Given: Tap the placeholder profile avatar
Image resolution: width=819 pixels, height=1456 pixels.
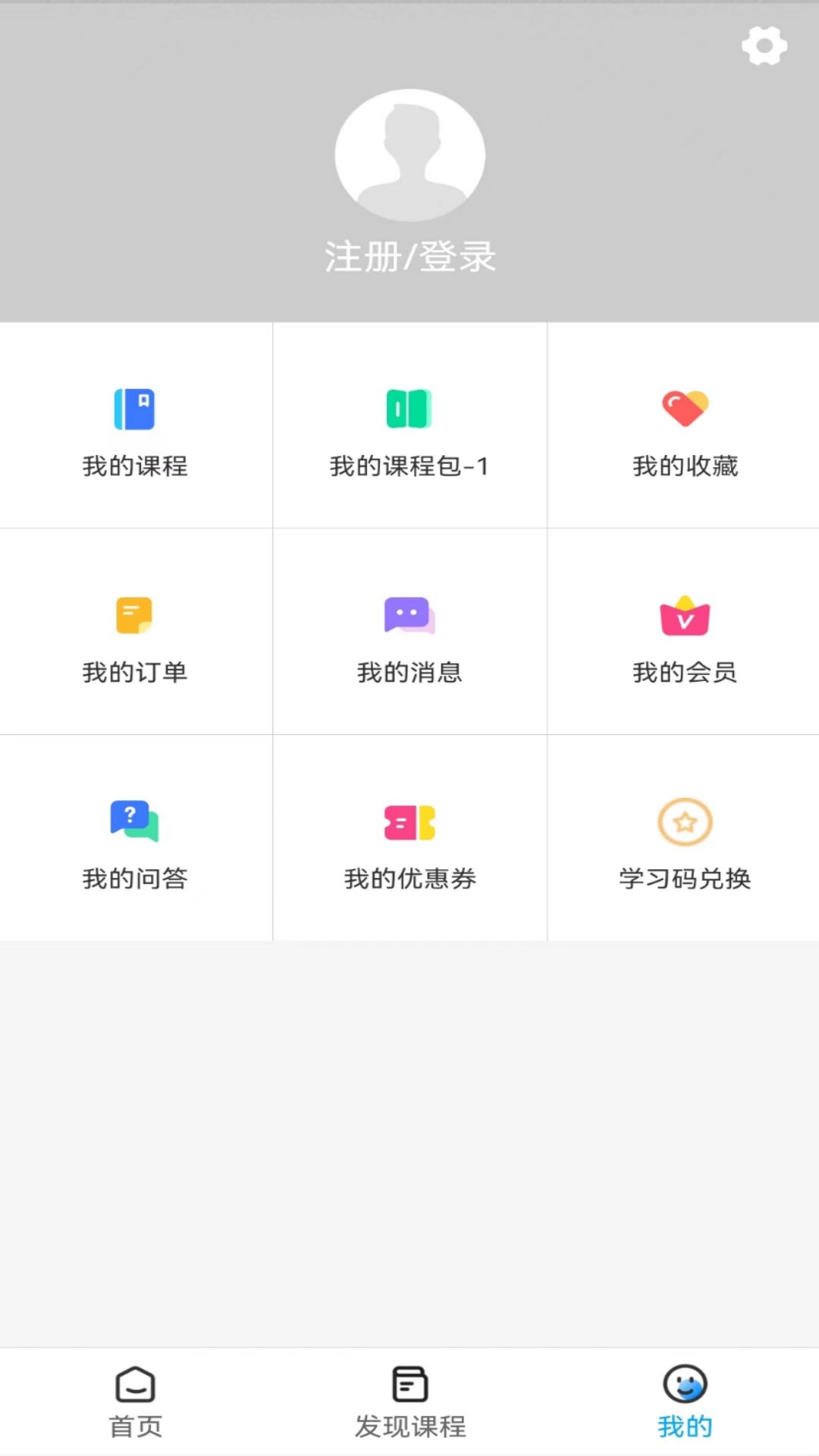Looking at the screenshot, I should (x=409, y=154).
